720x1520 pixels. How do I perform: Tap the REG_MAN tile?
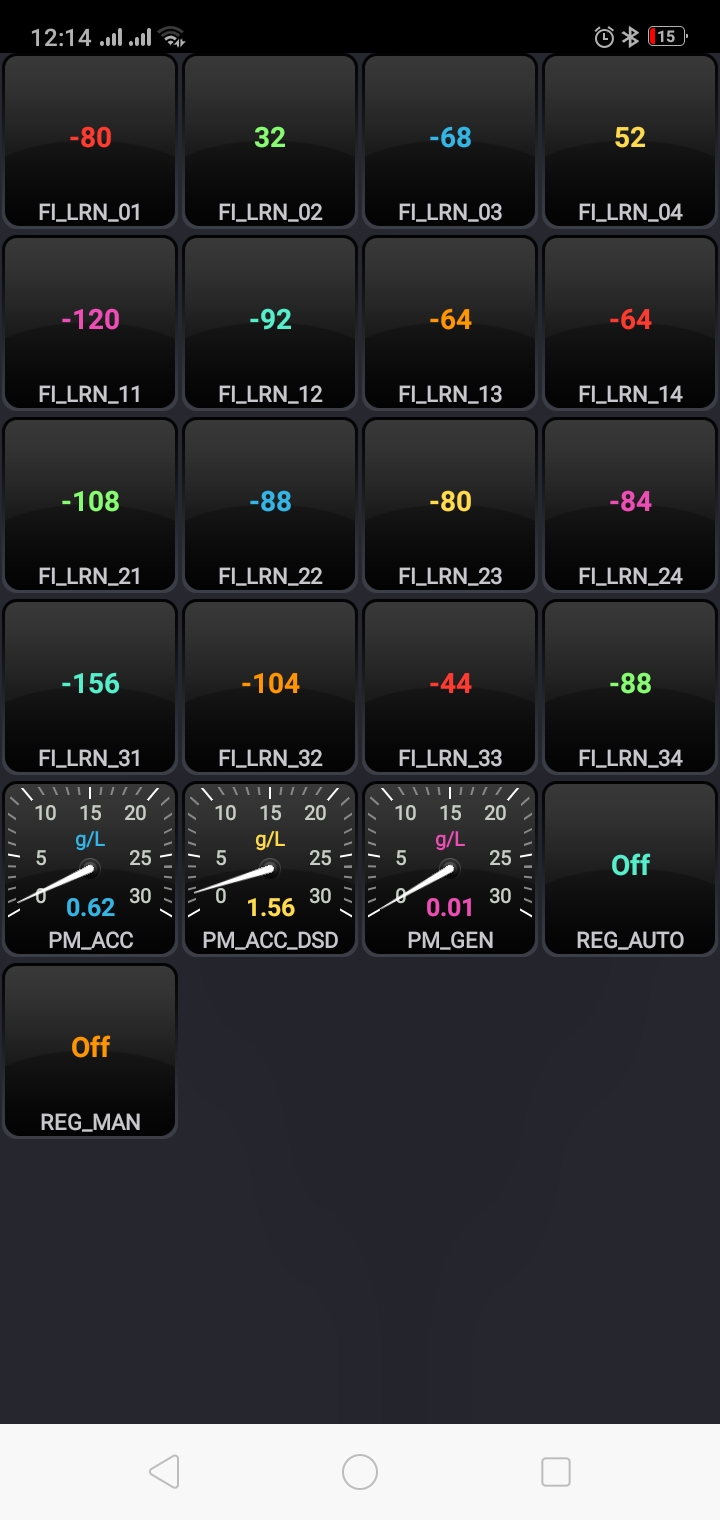click(90, 1051)
